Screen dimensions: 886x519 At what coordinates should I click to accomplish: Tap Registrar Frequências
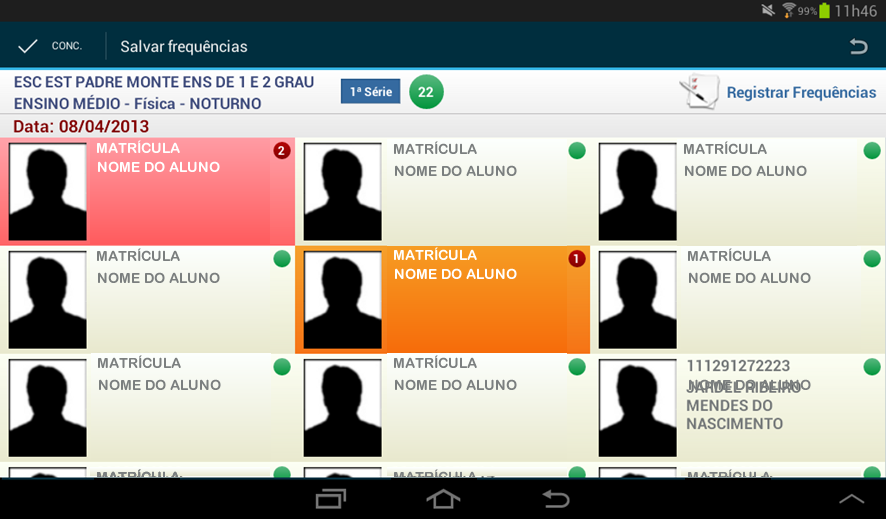[778, 92]
